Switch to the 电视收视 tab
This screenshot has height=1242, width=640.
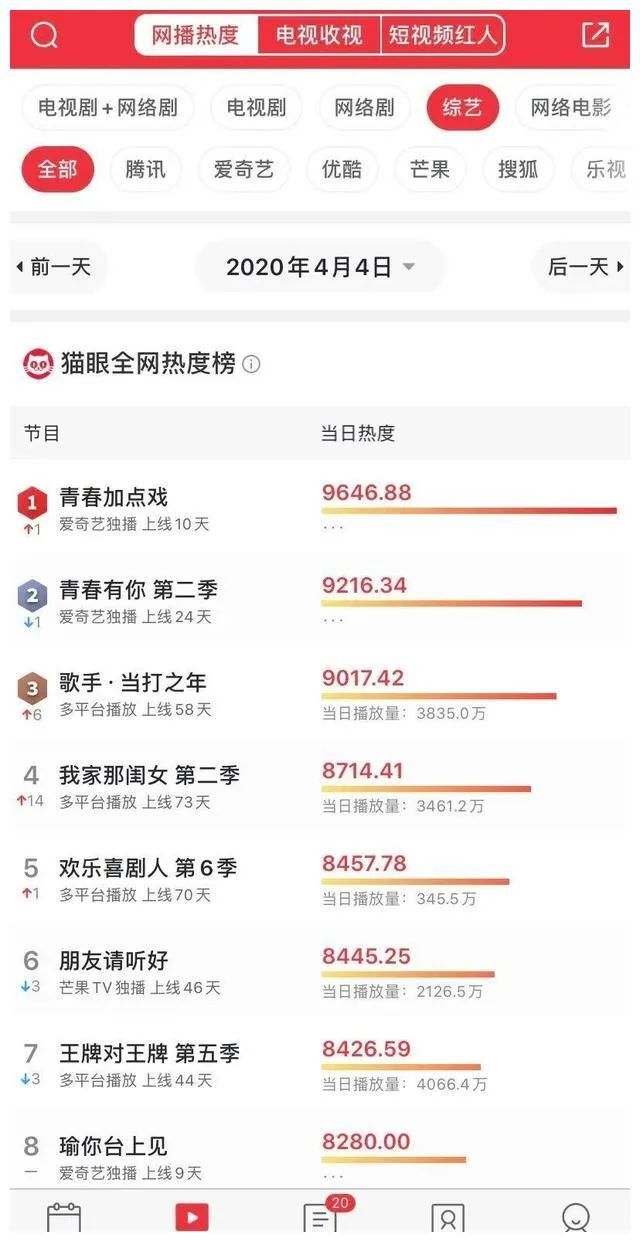click(x=319, y=36)
